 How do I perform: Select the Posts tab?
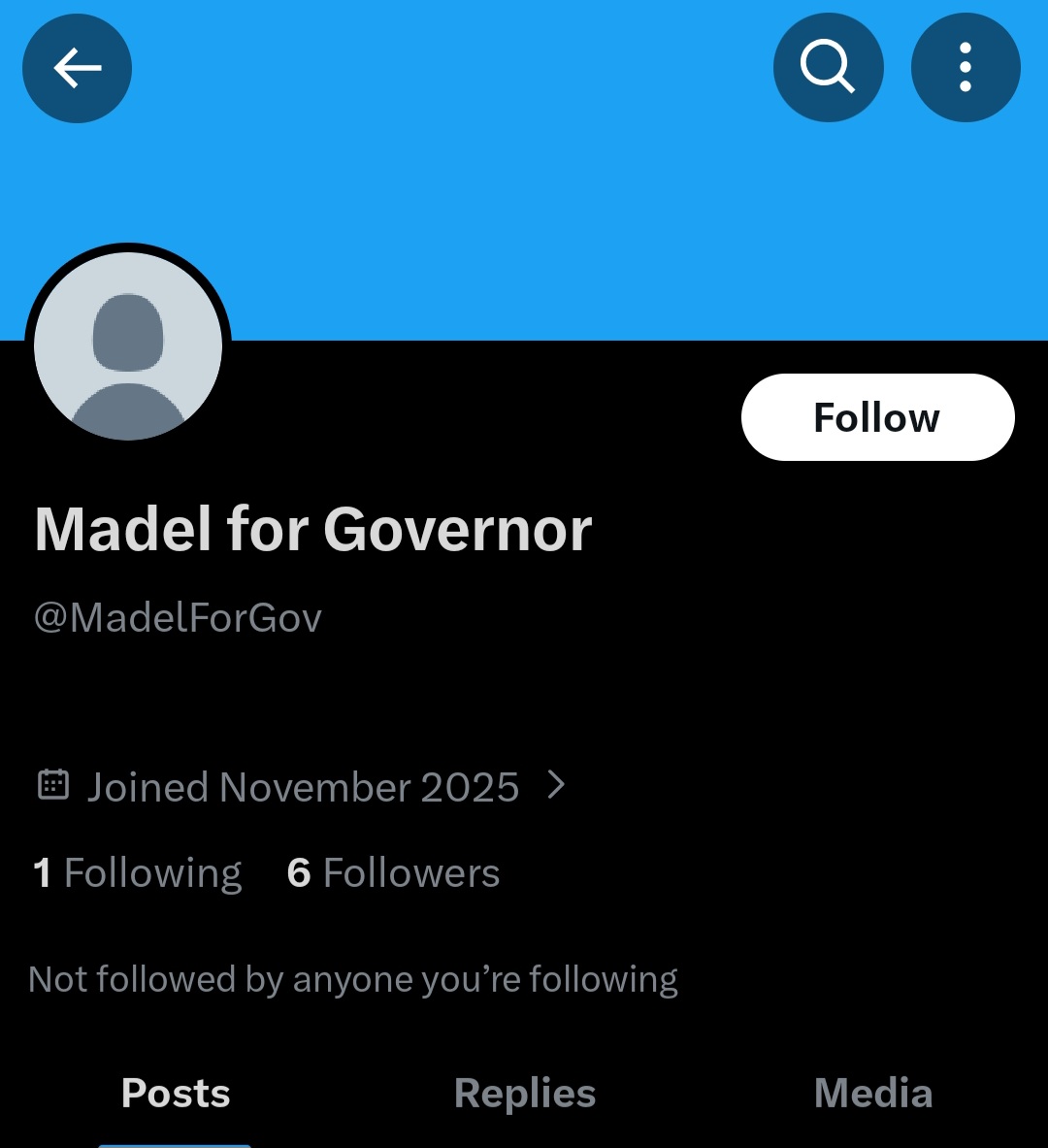(x=176, y=1094)
